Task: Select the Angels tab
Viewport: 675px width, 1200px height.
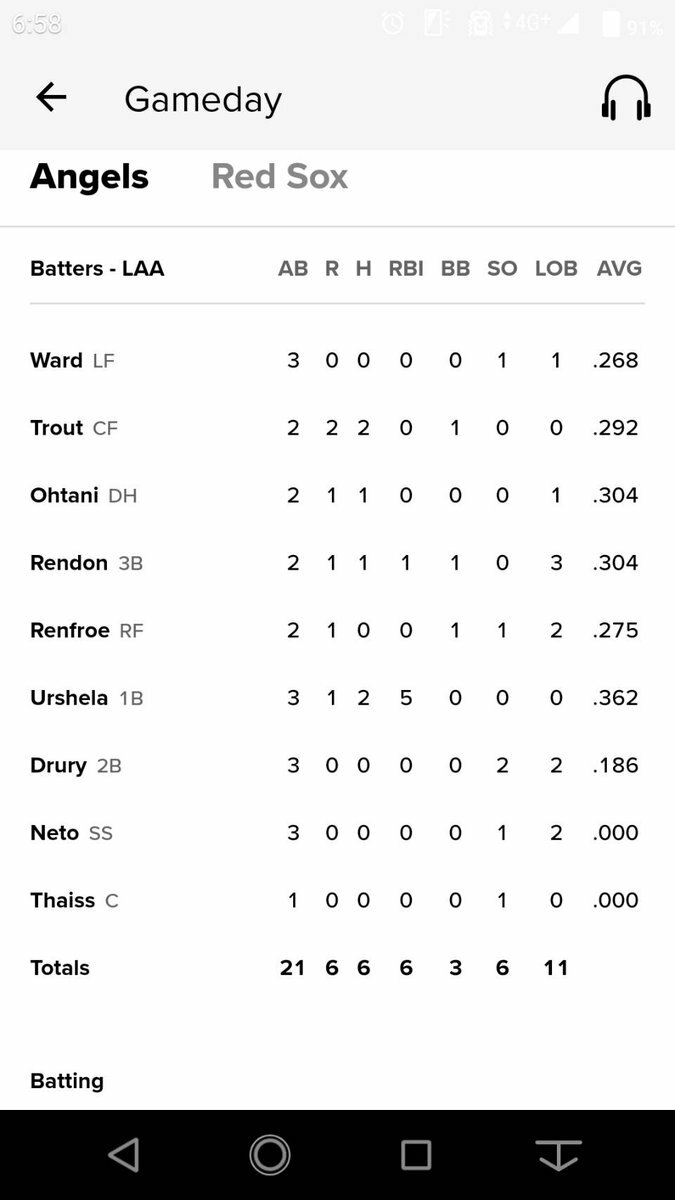Action: pyautogui.click(x=89, y=177)
